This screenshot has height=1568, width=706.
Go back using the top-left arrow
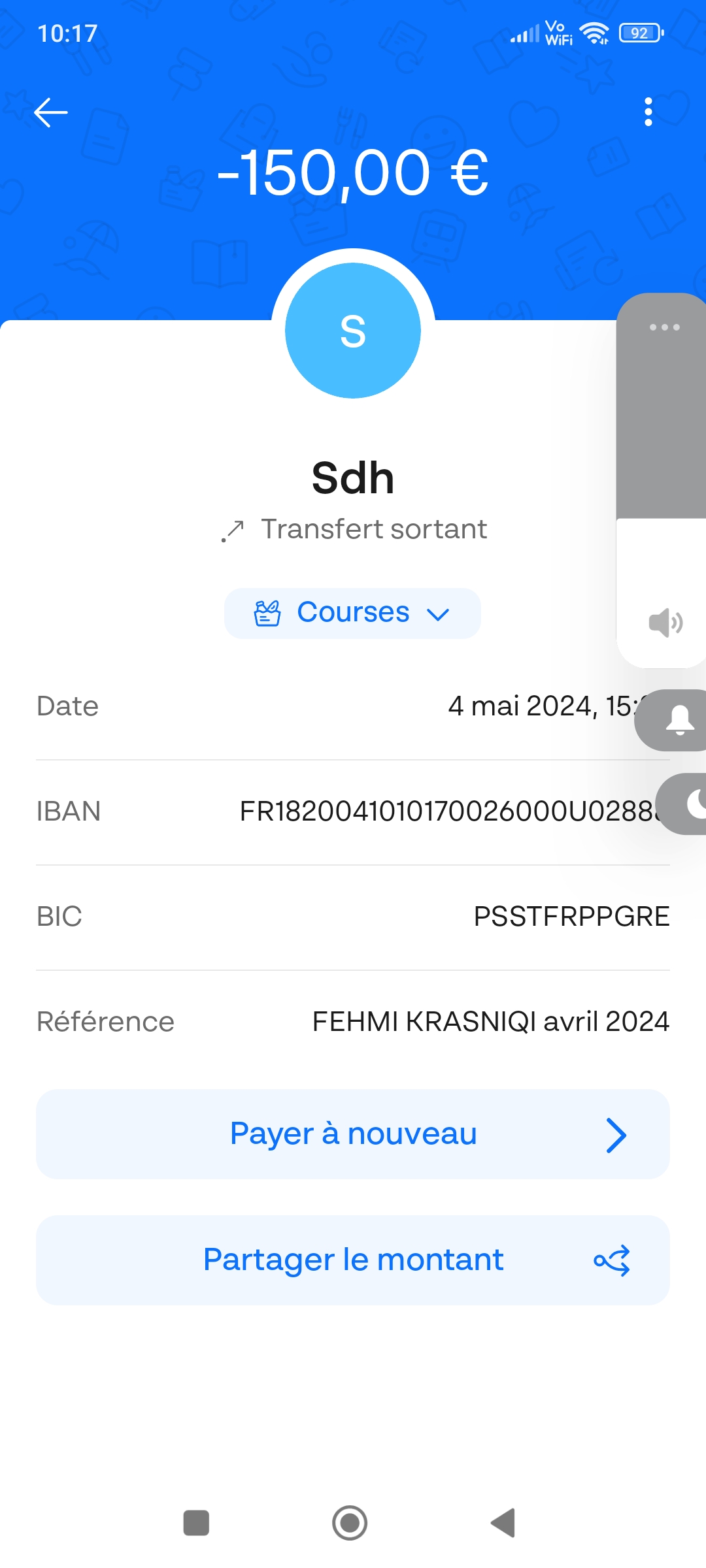point(51,112)
